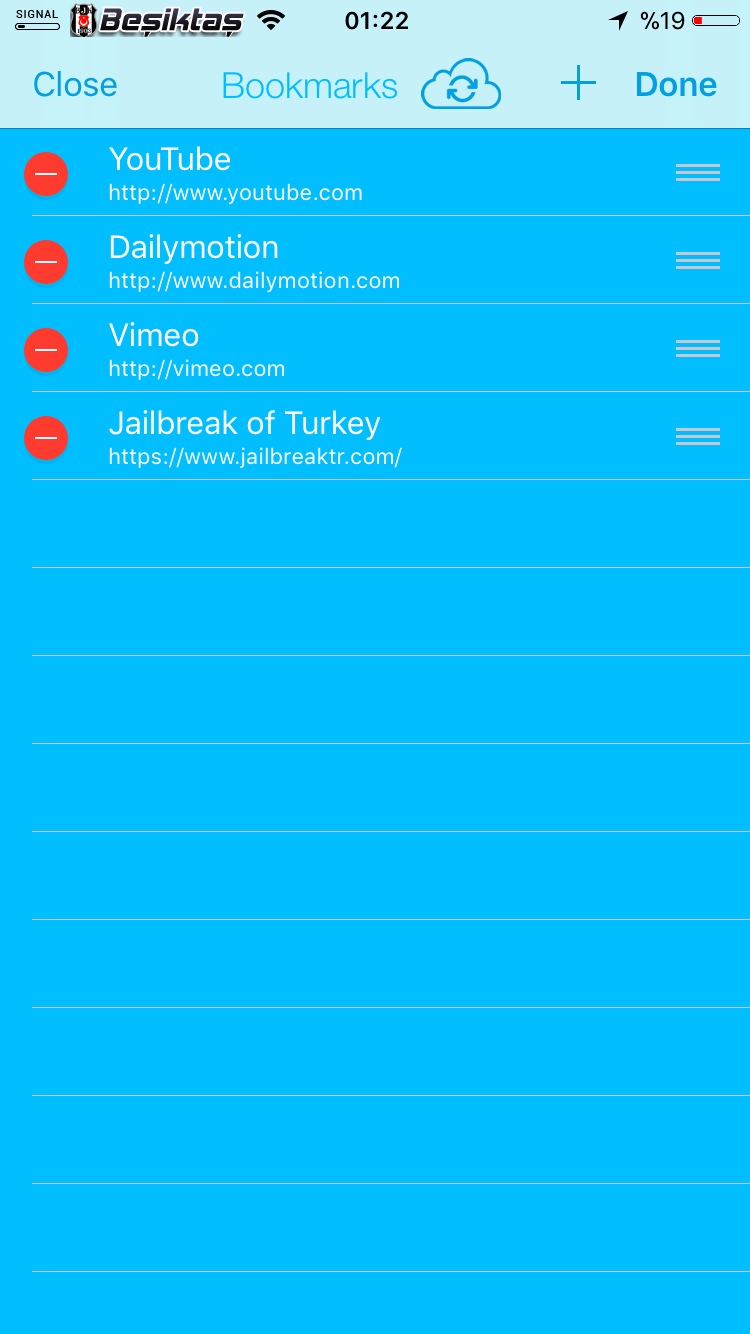Tap Close to exit the Bookmarks screen

point(74,84)
